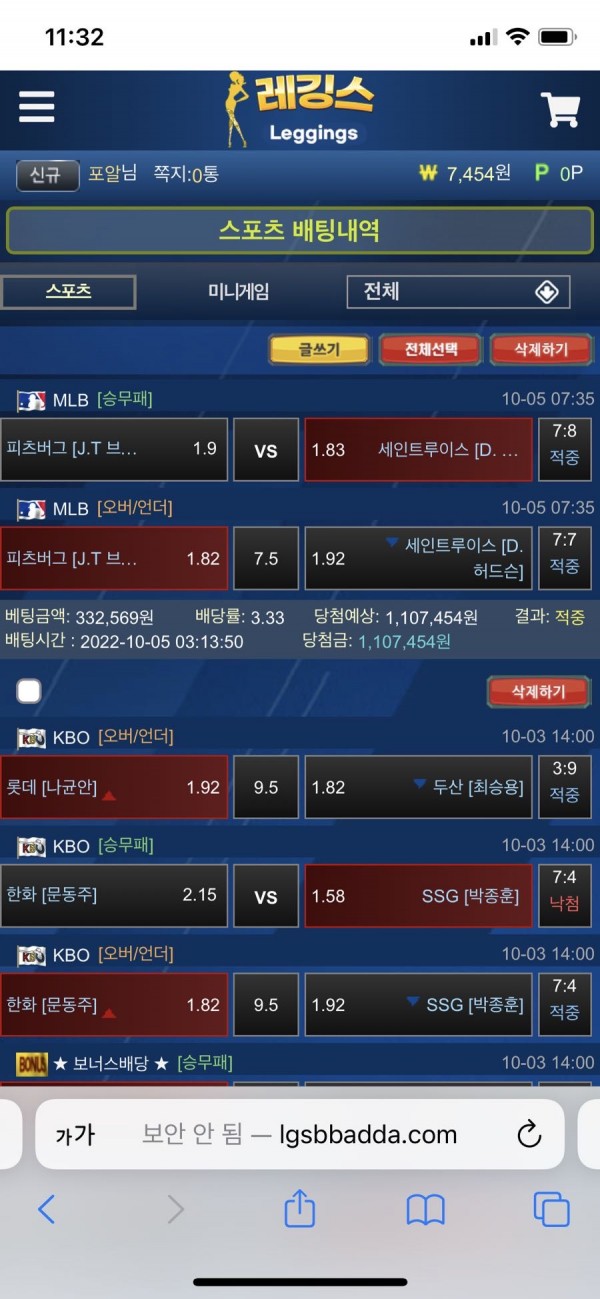Open the Safari tabs overview
Image resolution: width=600 pixels, height=1299 pixels.
tap(551, 1210)
